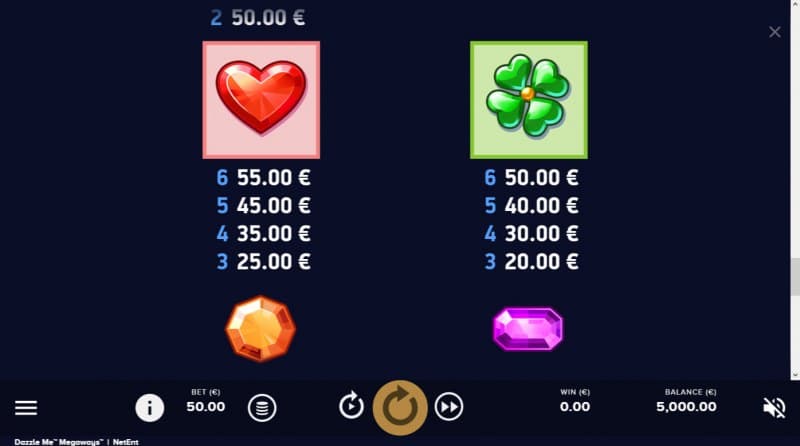Viewport: 800px width, 446px height.
Task: Enable quick spin fast-forward
Action: pyautogui.click(x=449, y=406)
